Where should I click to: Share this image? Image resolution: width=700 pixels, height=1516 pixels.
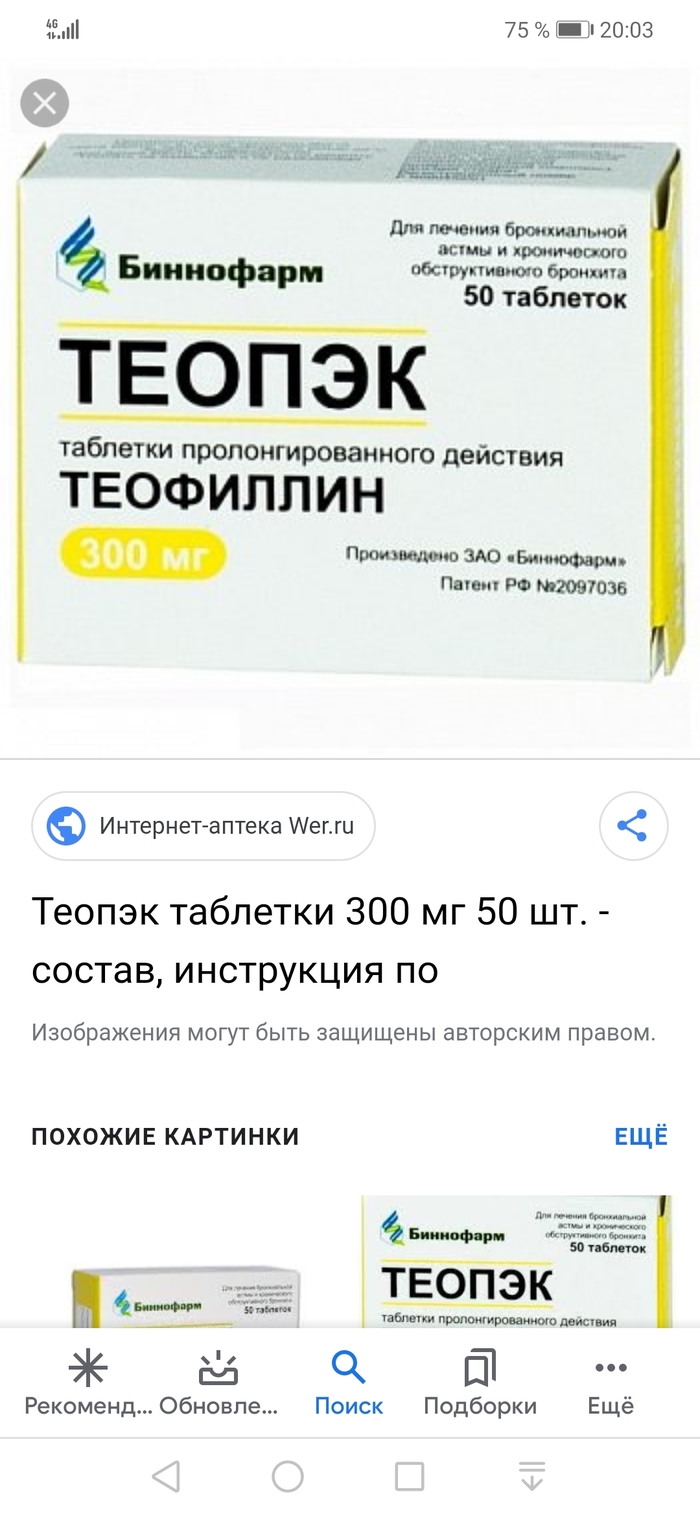click(632, 826)
